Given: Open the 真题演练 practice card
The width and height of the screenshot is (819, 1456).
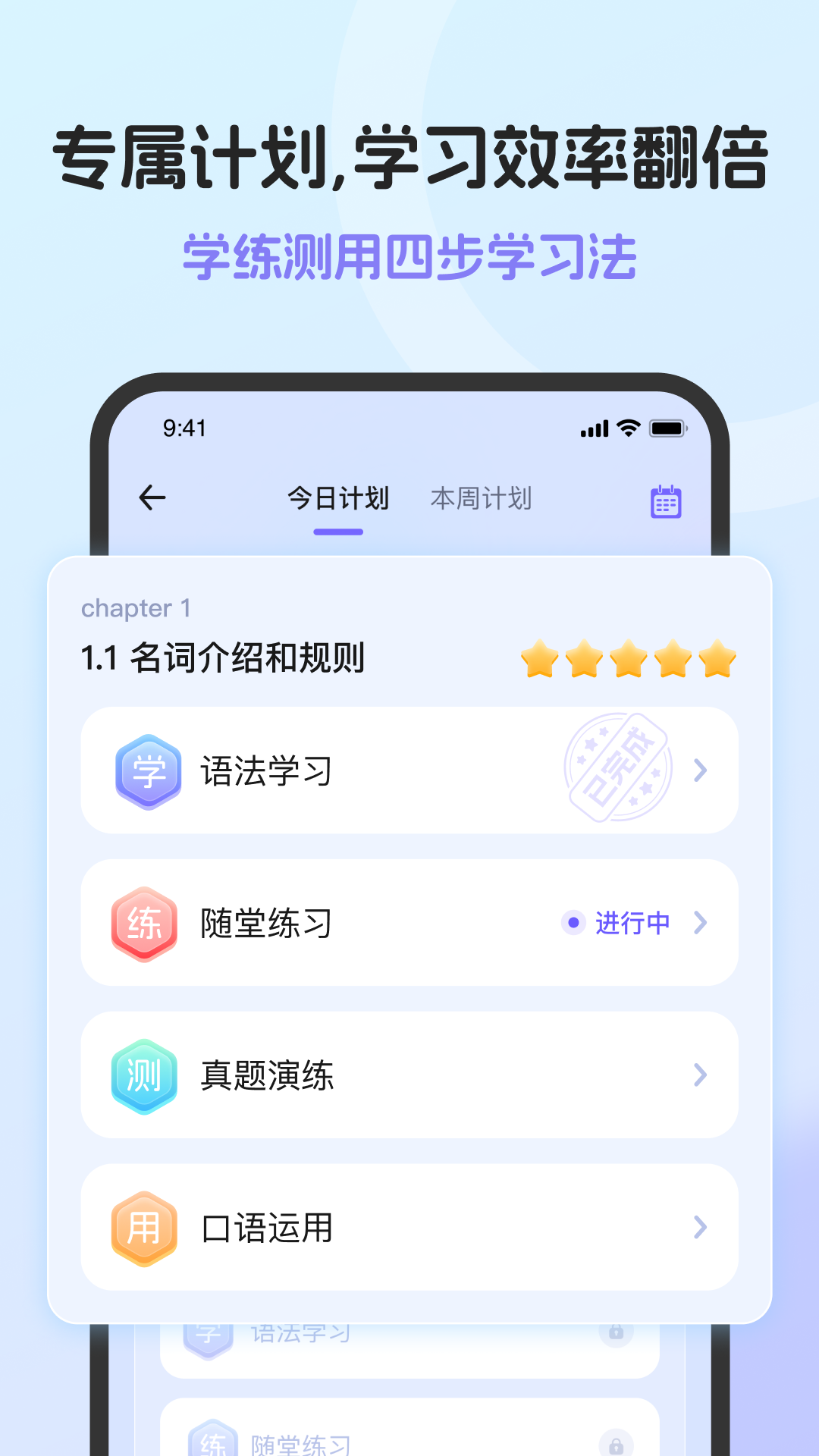Looking at the screenshot, I should pos(409,1075).
